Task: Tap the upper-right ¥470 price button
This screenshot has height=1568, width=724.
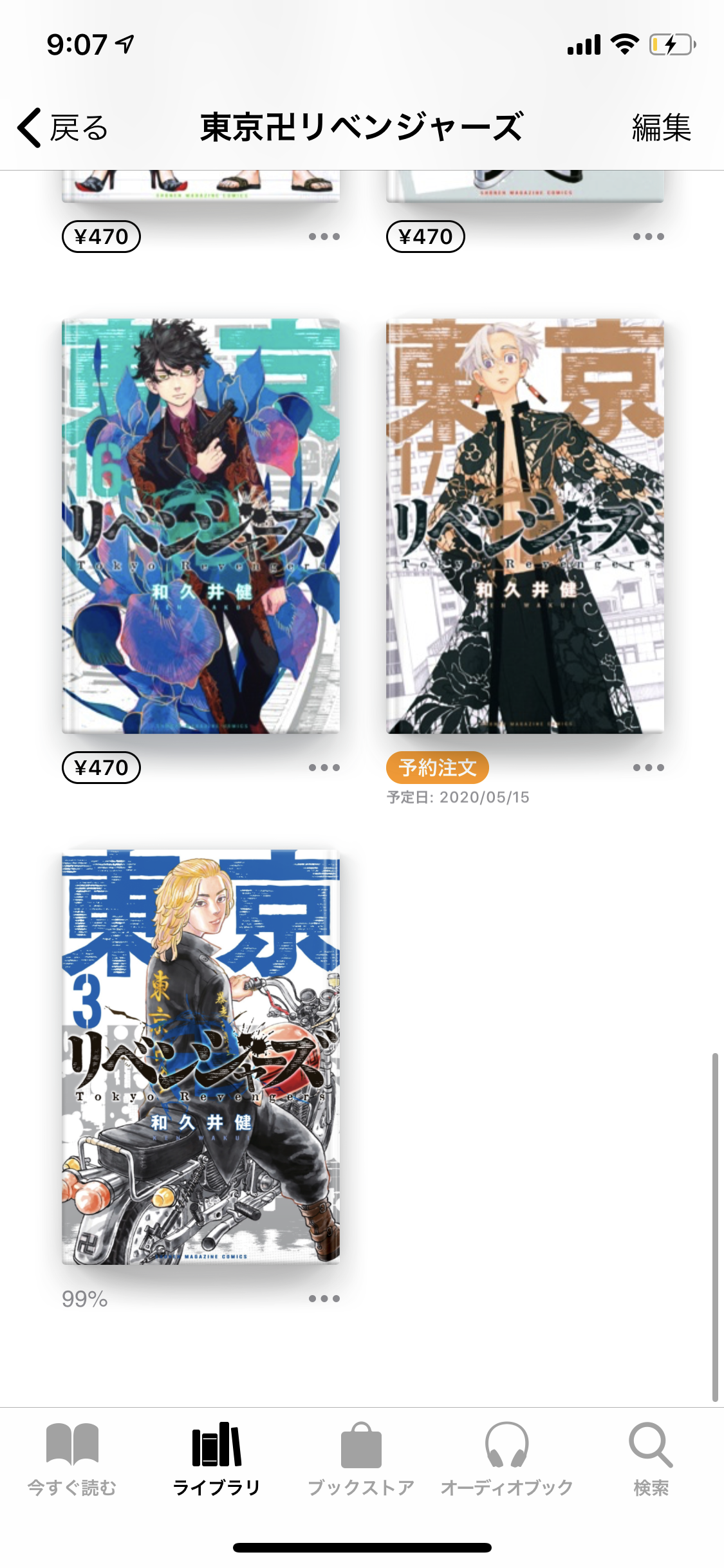Action: (425, 236)
